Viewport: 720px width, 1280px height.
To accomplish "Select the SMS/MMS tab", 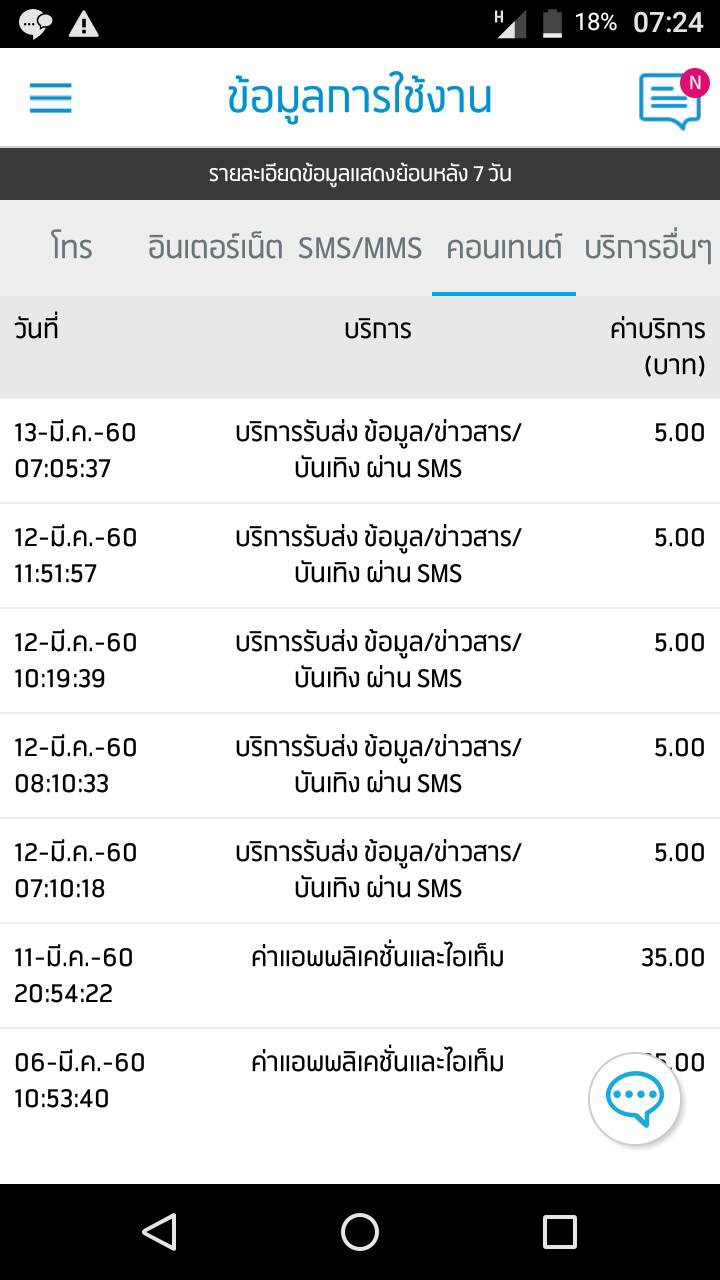I will 360,247.
